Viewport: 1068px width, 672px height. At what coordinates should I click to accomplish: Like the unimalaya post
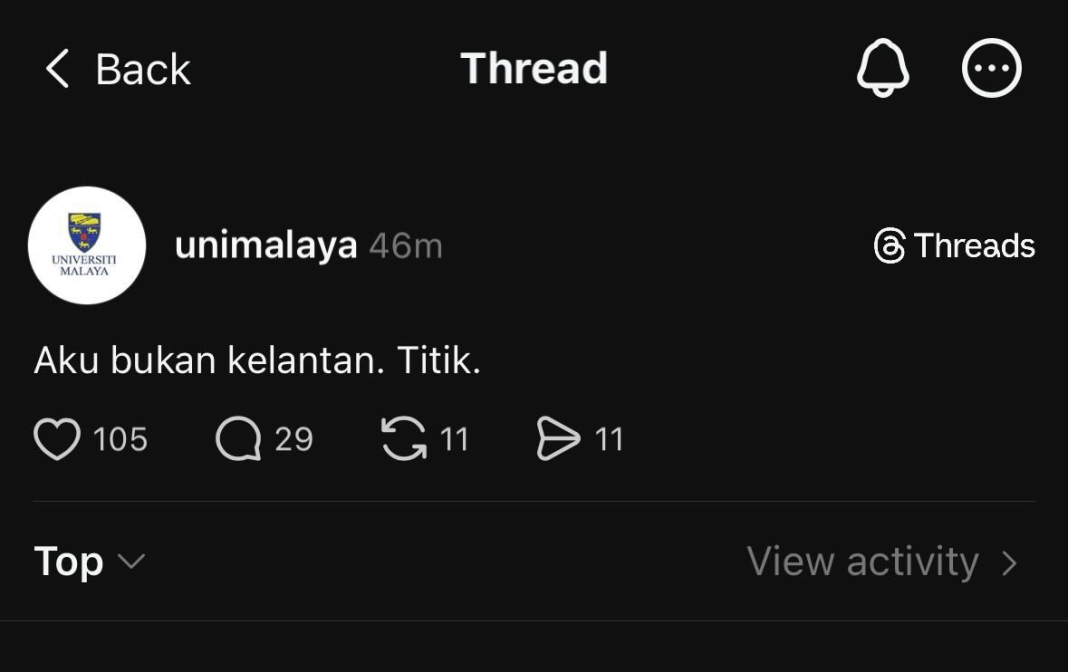click(x=58, y=439)
